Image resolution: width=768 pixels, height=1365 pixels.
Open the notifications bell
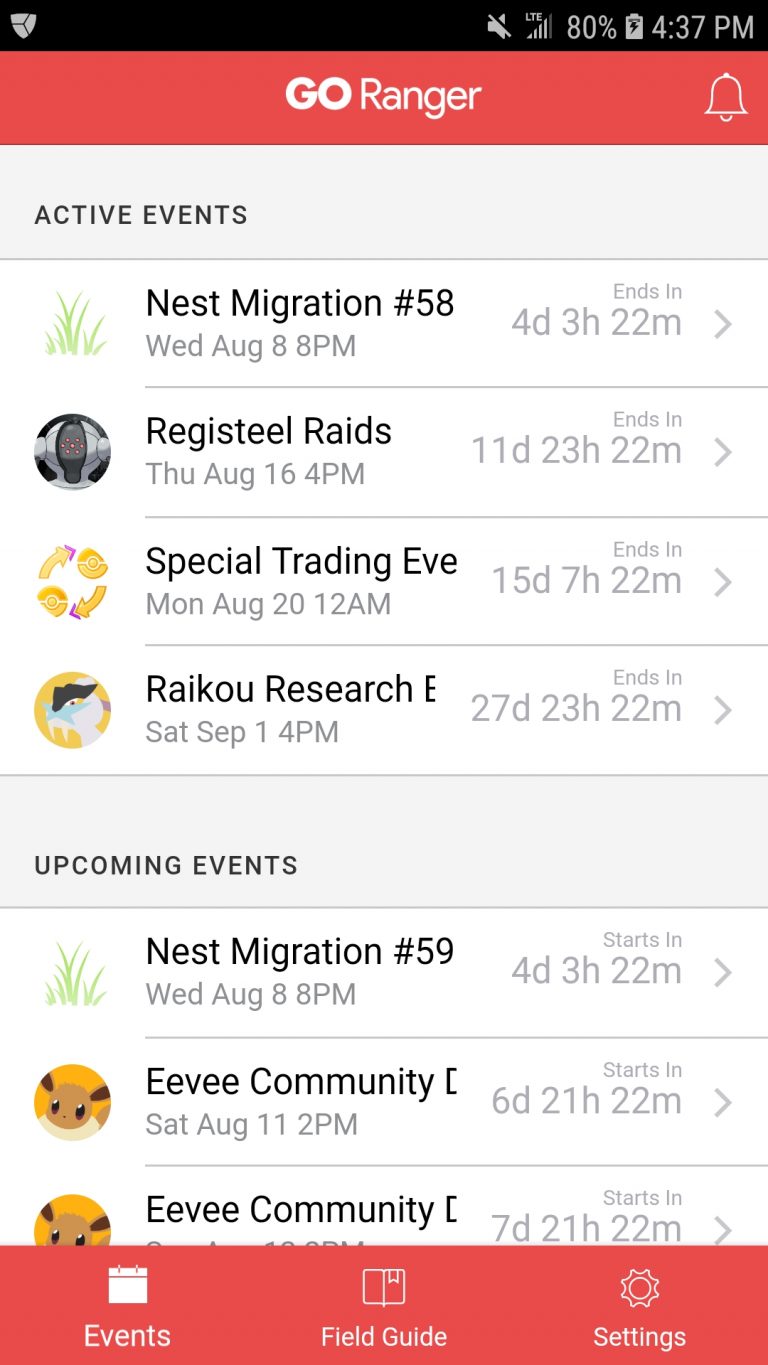click(x=726, y=98)
